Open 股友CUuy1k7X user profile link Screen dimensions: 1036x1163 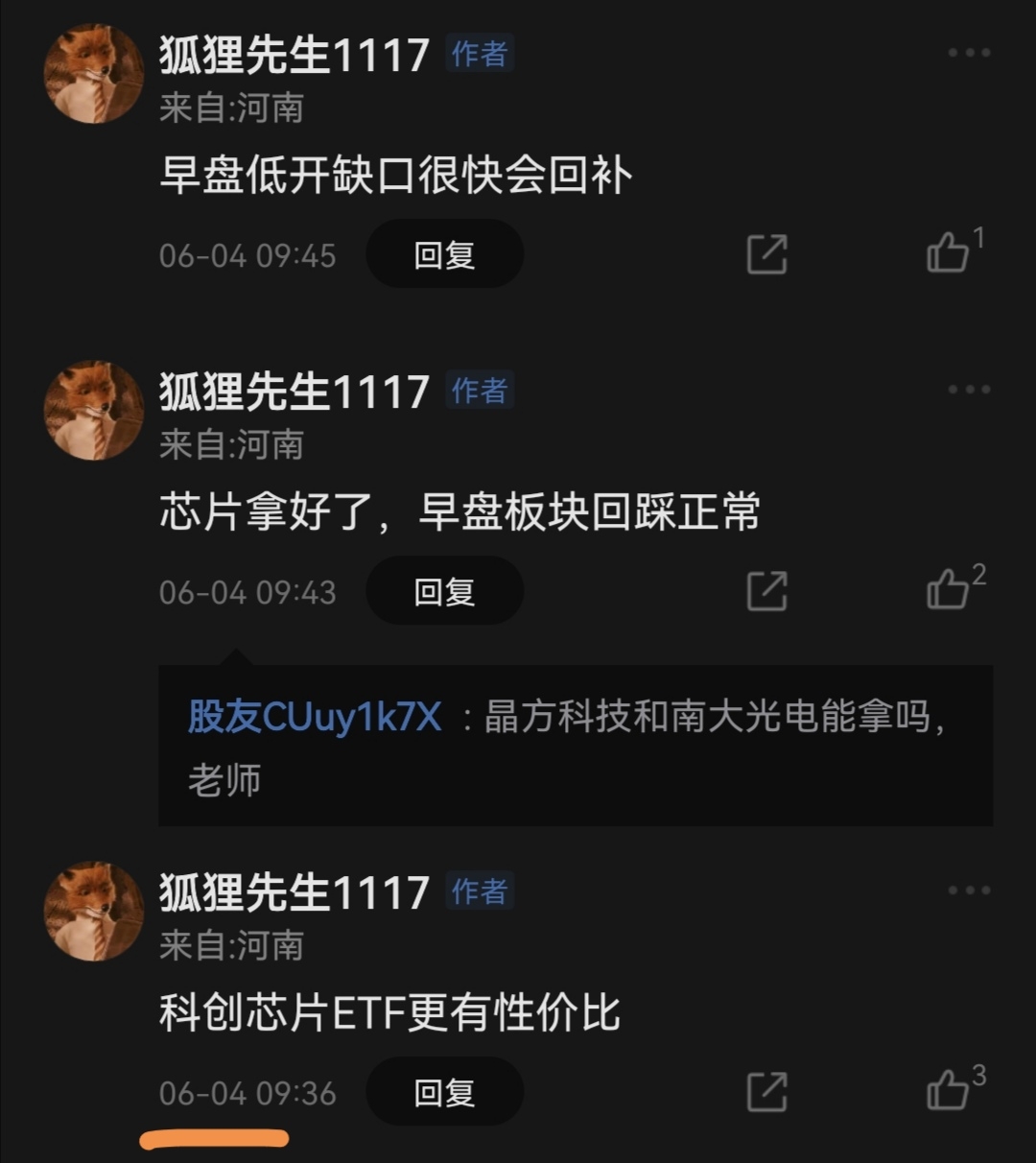pyautogui.click(x=317, y=718)
